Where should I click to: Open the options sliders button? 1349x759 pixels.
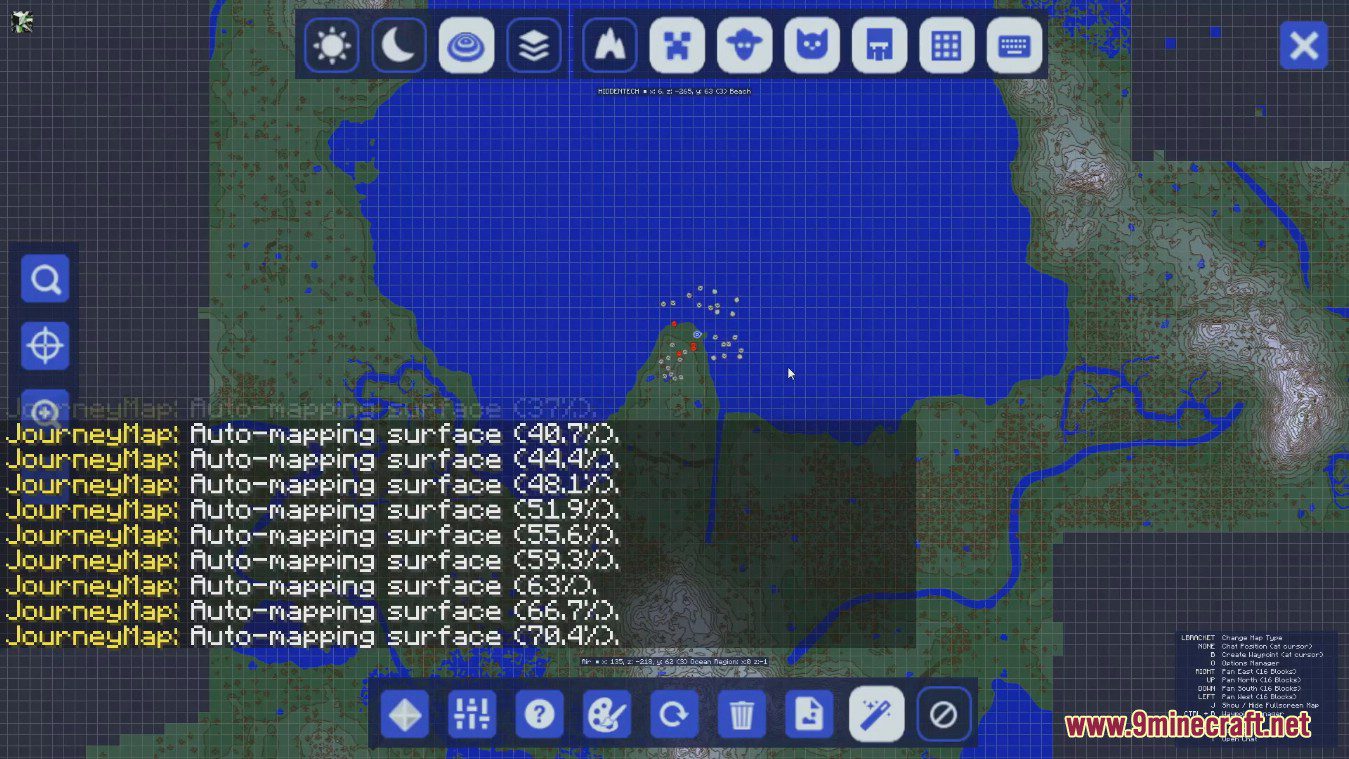tap(472, 715)
